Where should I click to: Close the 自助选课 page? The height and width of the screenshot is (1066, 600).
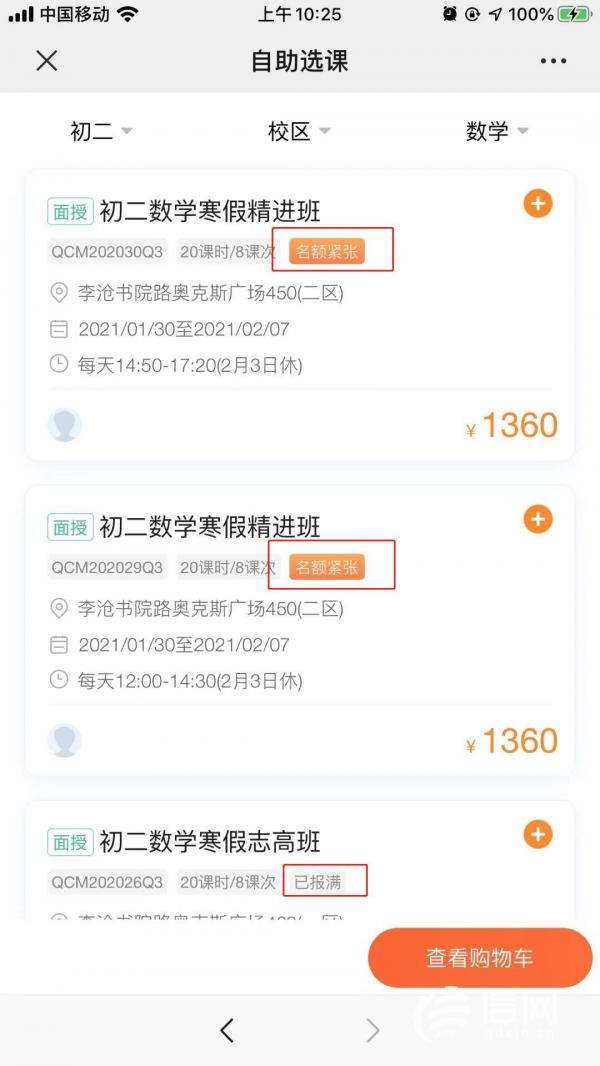pyautogui.click(x=47, y=61)
